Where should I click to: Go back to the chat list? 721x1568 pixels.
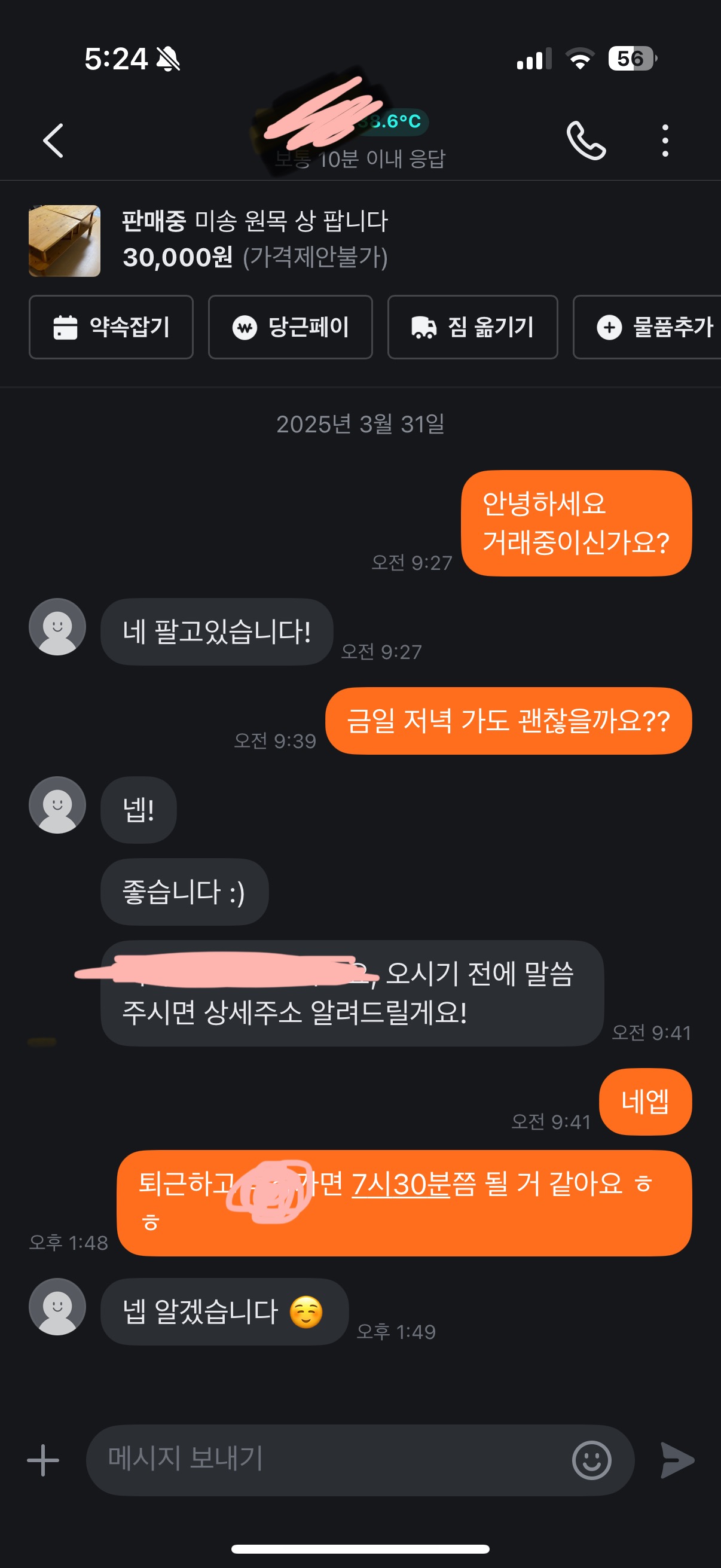[54, 141]
